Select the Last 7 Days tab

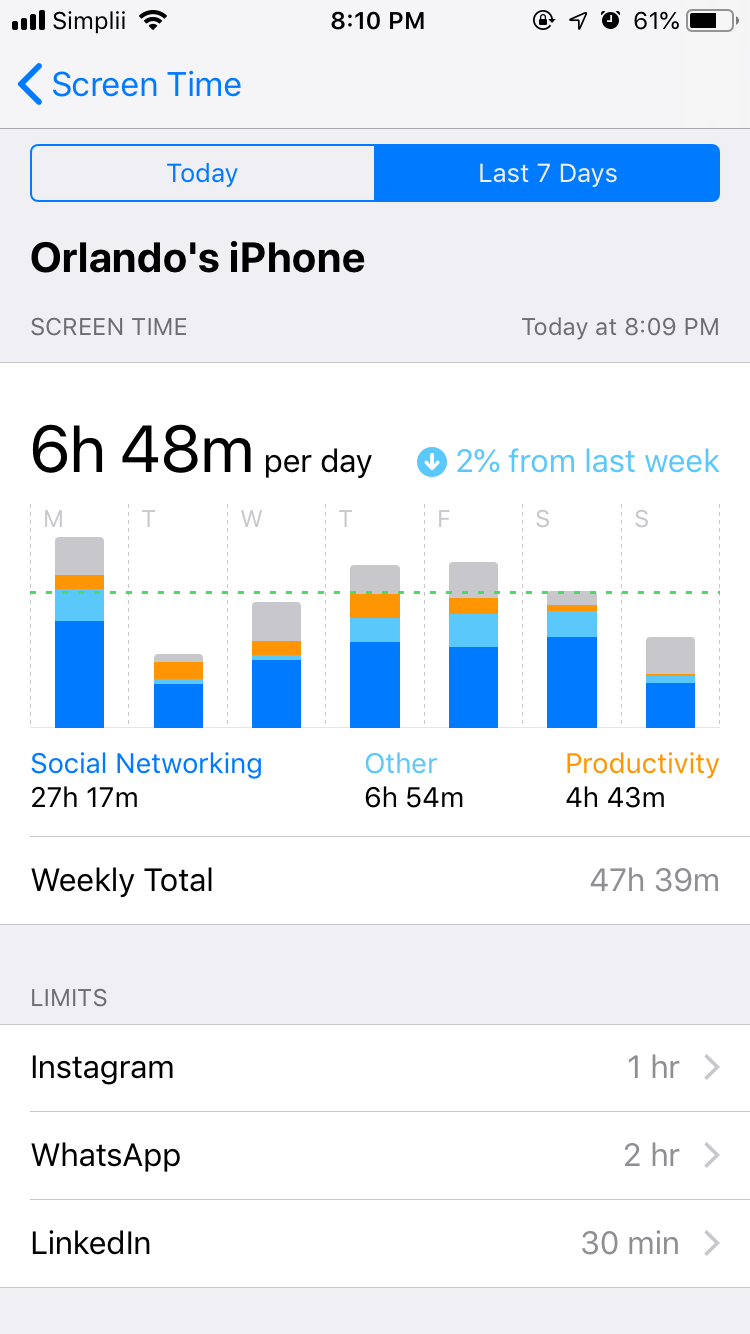(x=547, y=173)
